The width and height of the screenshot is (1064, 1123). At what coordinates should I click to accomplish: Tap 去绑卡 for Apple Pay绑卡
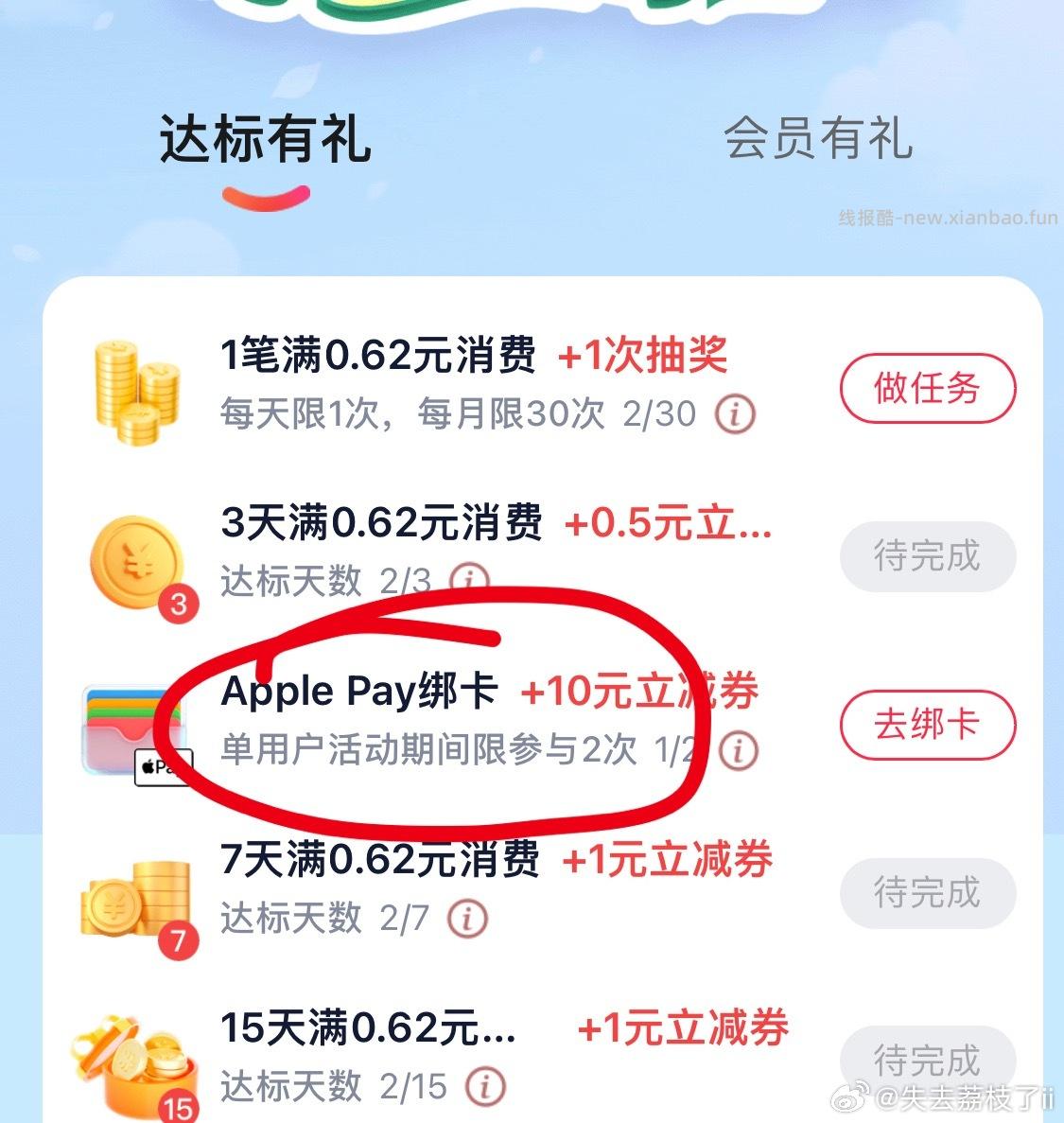click(927, 726)
